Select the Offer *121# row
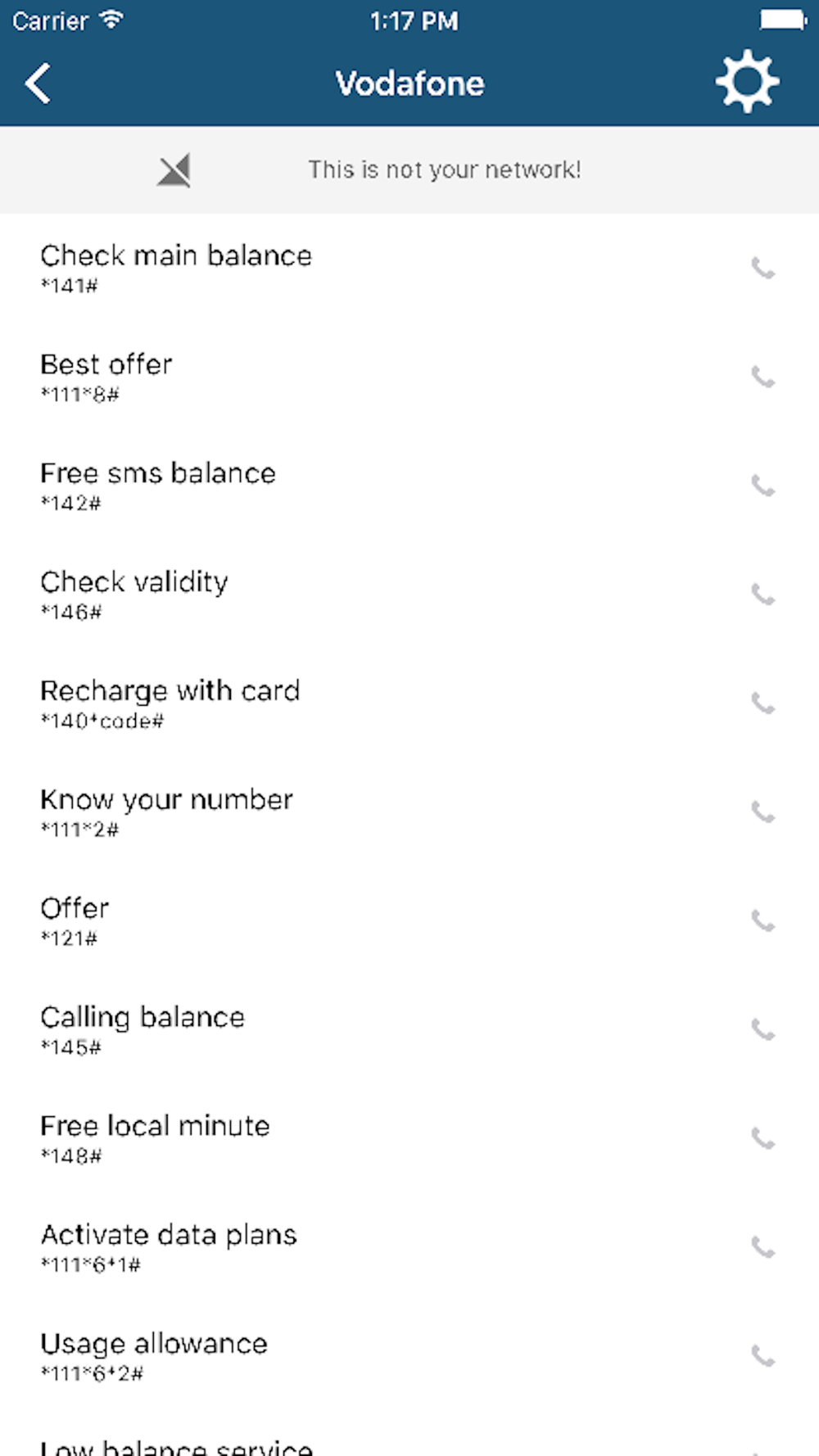Screen dimensions: 819x1456 point(409,922)
